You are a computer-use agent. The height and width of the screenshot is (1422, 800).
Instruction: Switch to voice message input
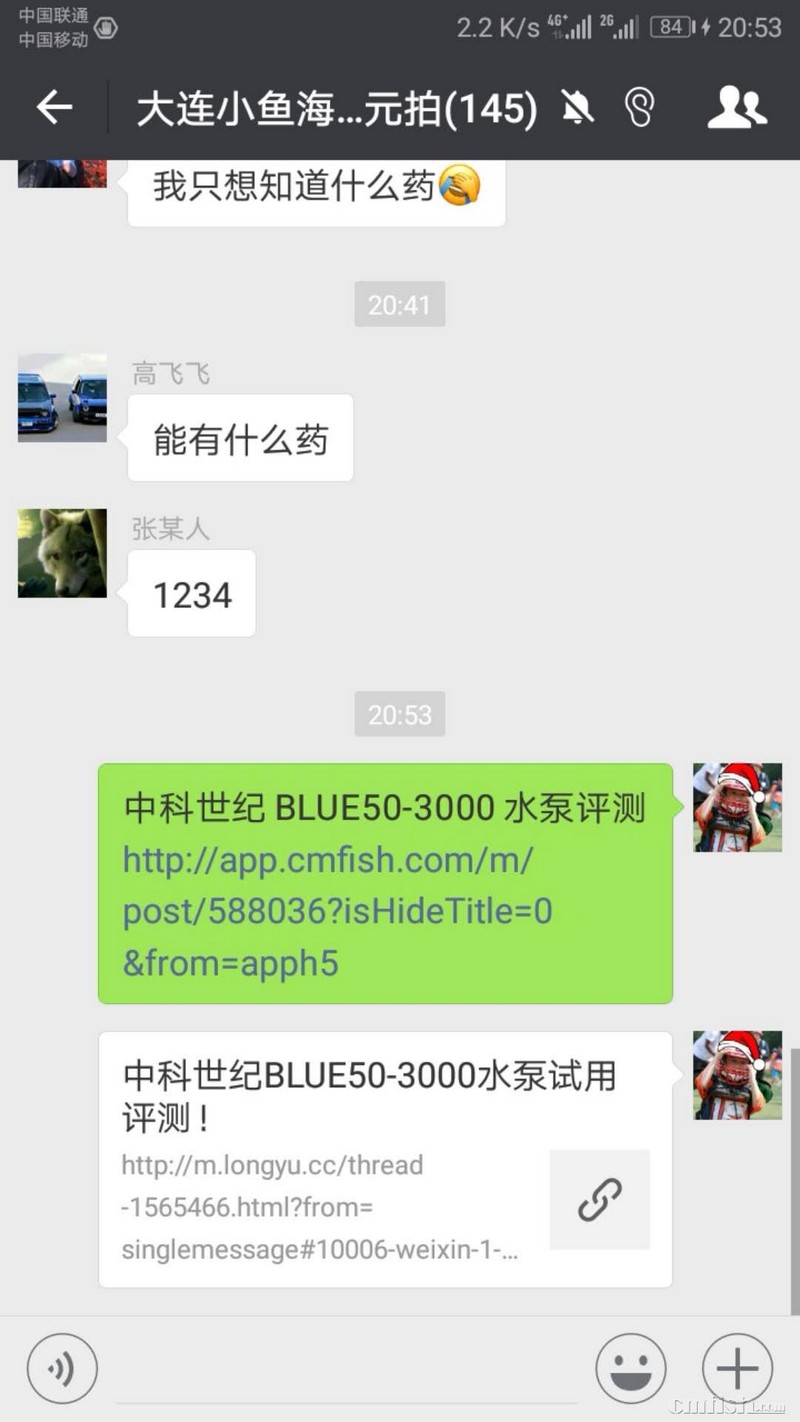click(x=62, y=1369)
